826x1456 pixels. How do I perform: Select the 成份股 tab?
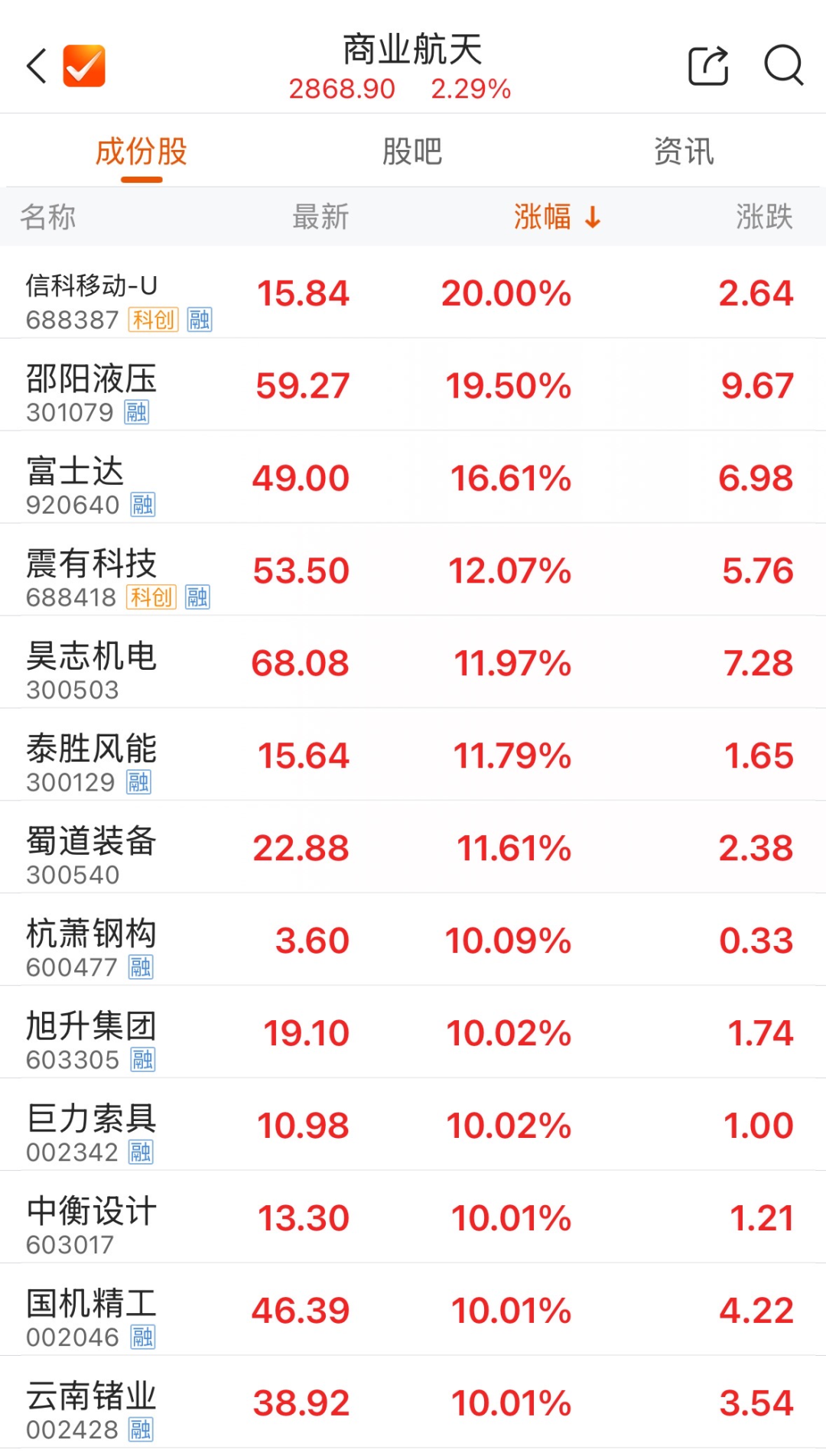(x=141, y=151)
